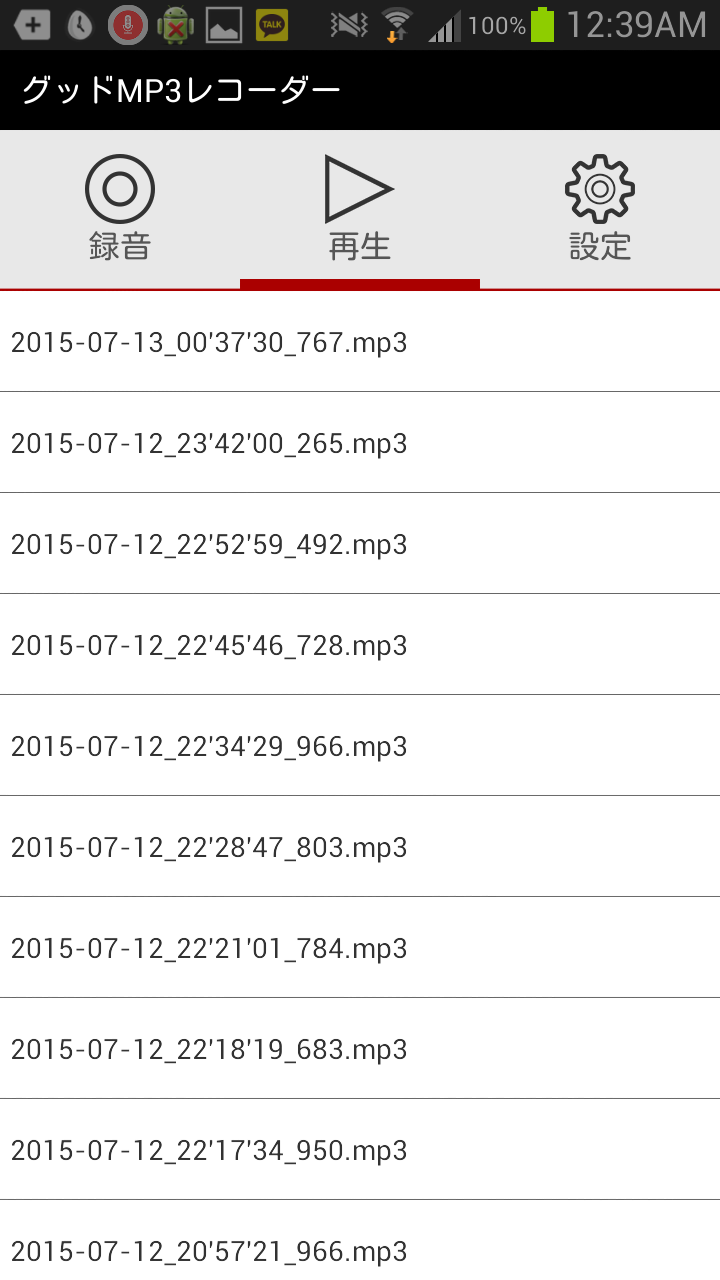Tap the file 2015-07-12_22'52'59_492.mp3

pos(360,544)
